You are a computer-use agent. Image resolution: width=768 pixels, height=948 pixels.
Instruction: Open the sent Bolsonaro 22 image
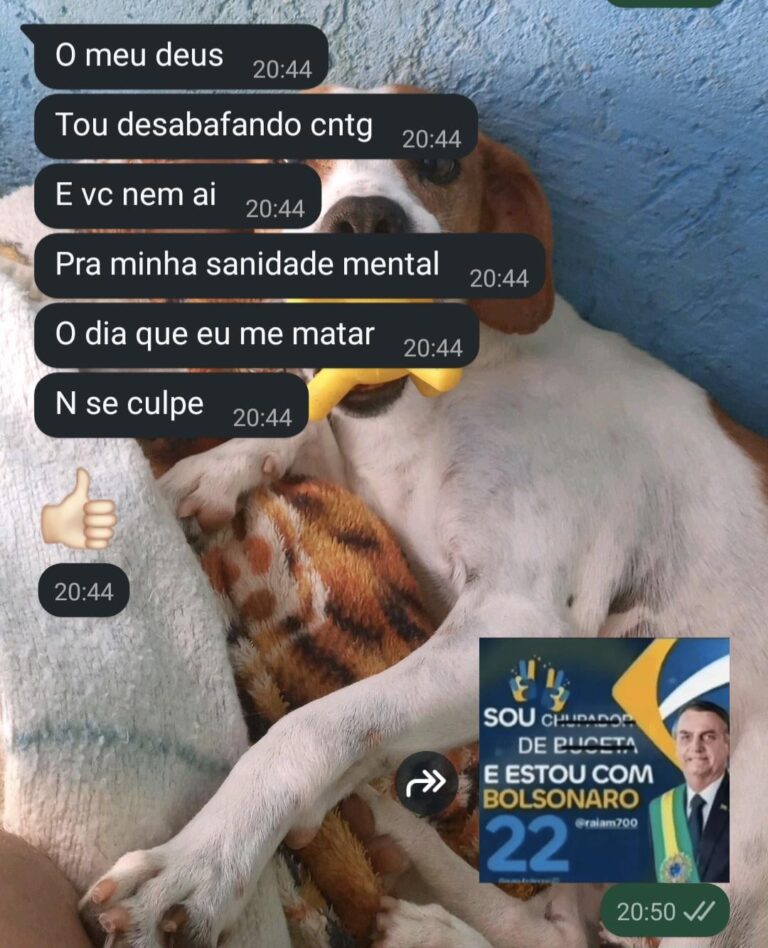[x=604, y=760]
